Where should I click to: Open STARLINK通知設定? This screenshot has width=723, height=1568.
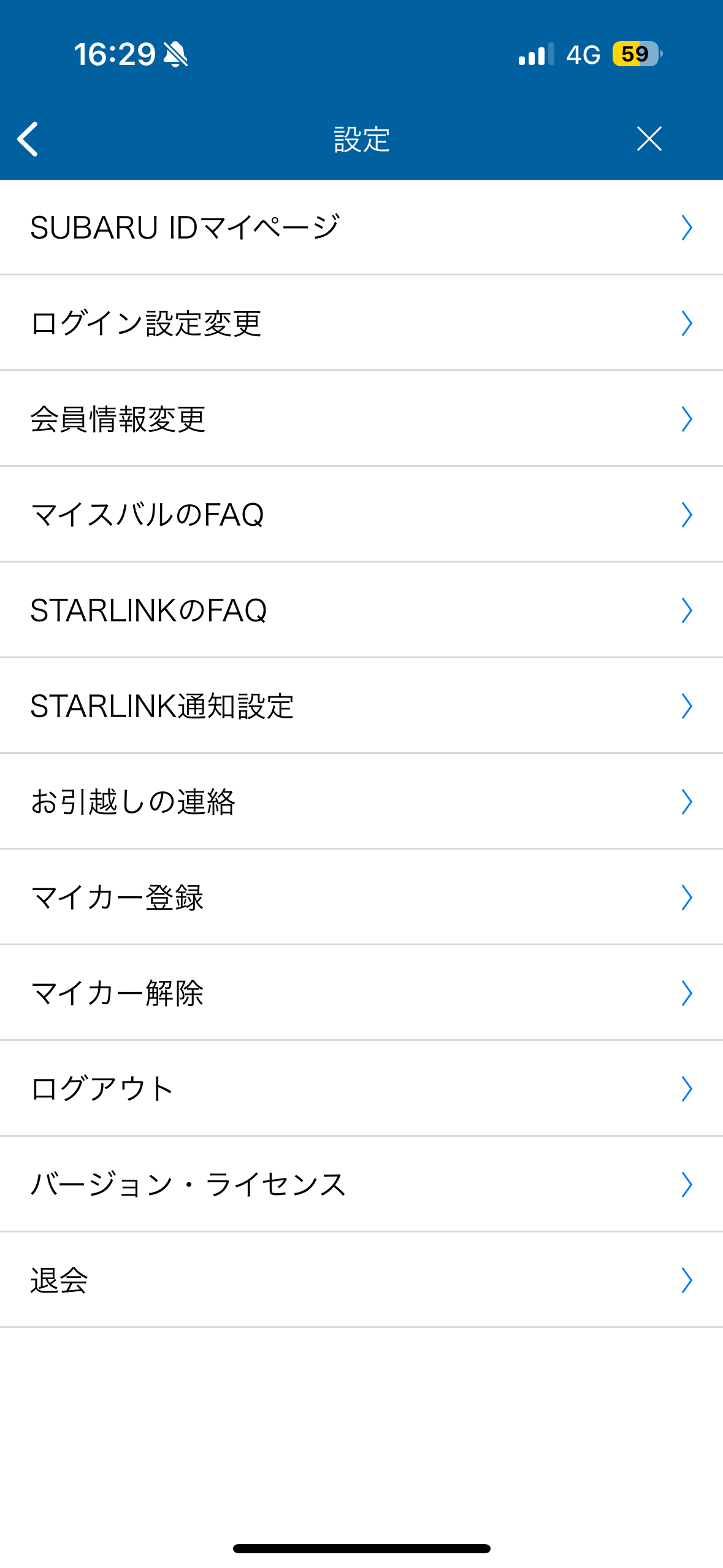pos(361,706)
